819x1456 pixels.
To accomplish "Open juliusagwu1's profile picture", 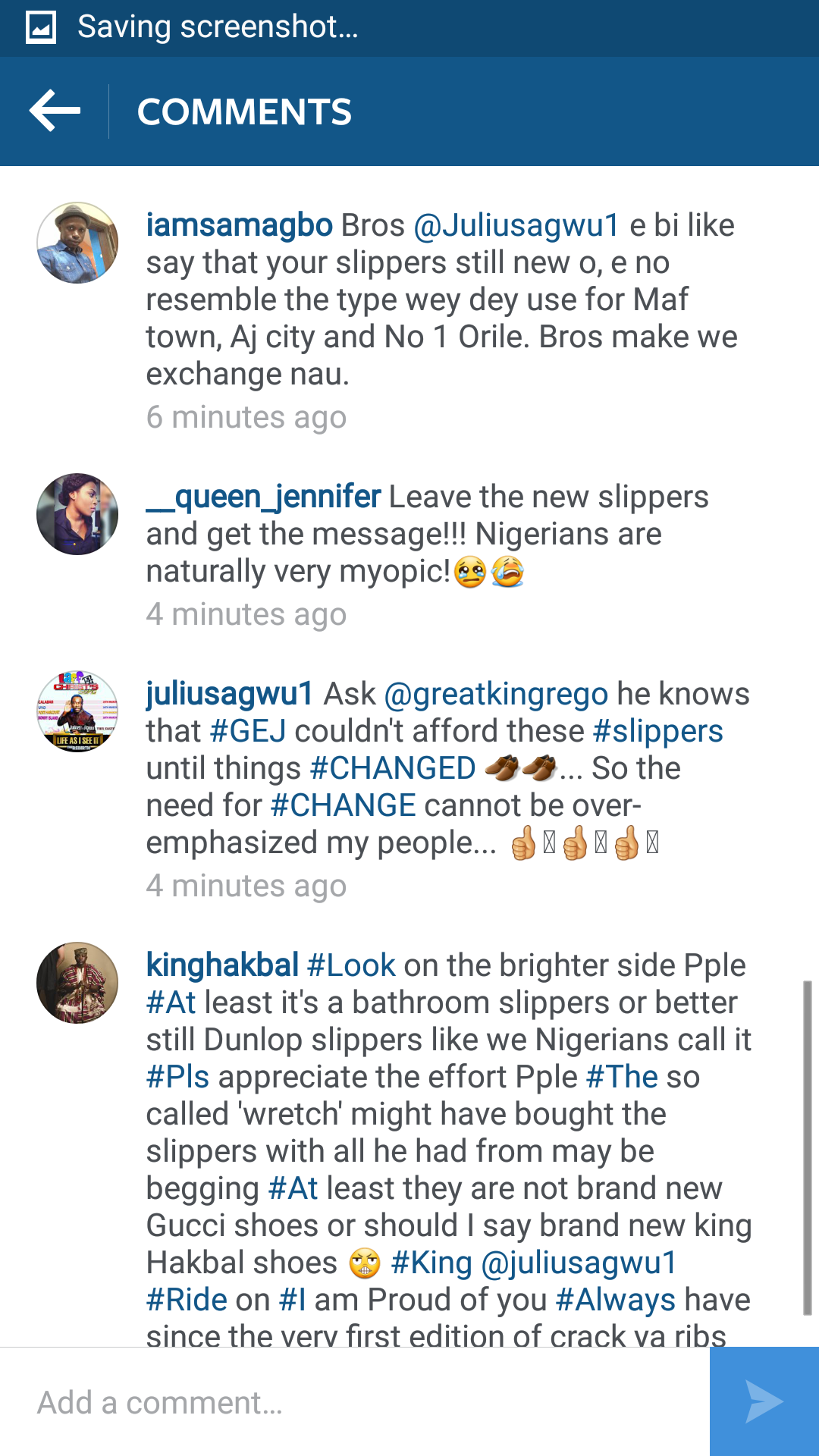I will coord(77,711).
